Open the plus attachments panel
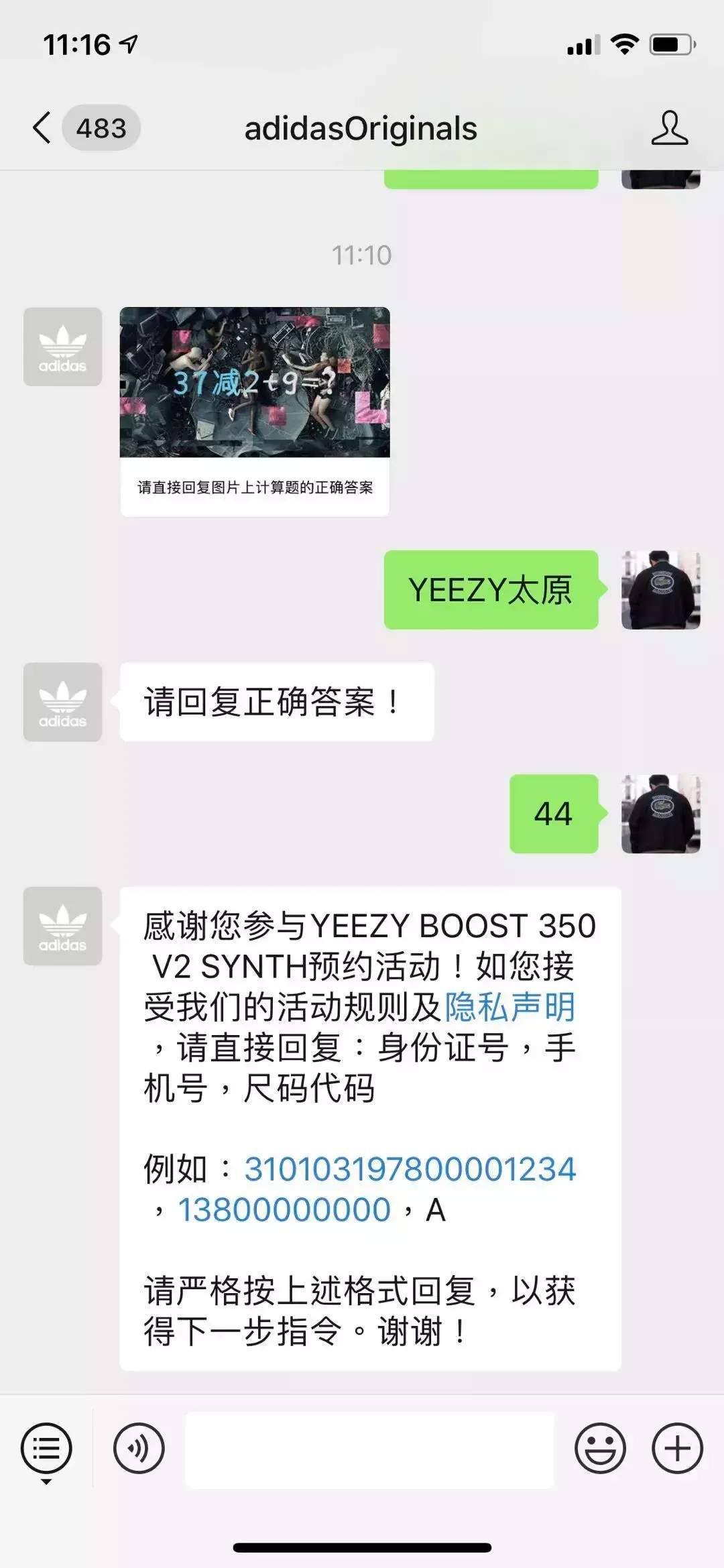The height and width of the screenshot is (1568, 724). [677, 1448]
